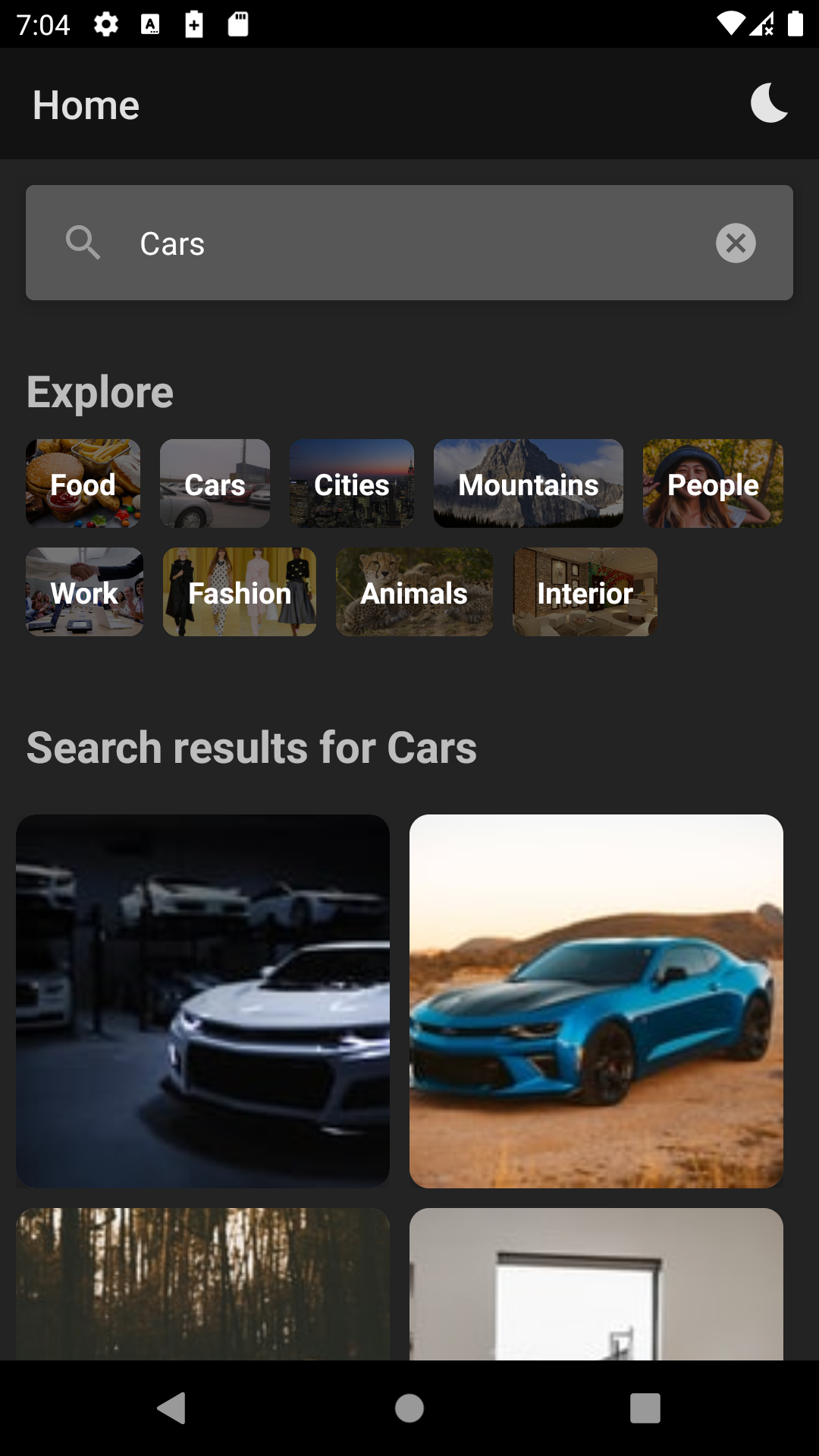Image resolution: width=819 pixels, height=1456 pixels.
Task: Explore the Animals category
Action: click(414, 592)
